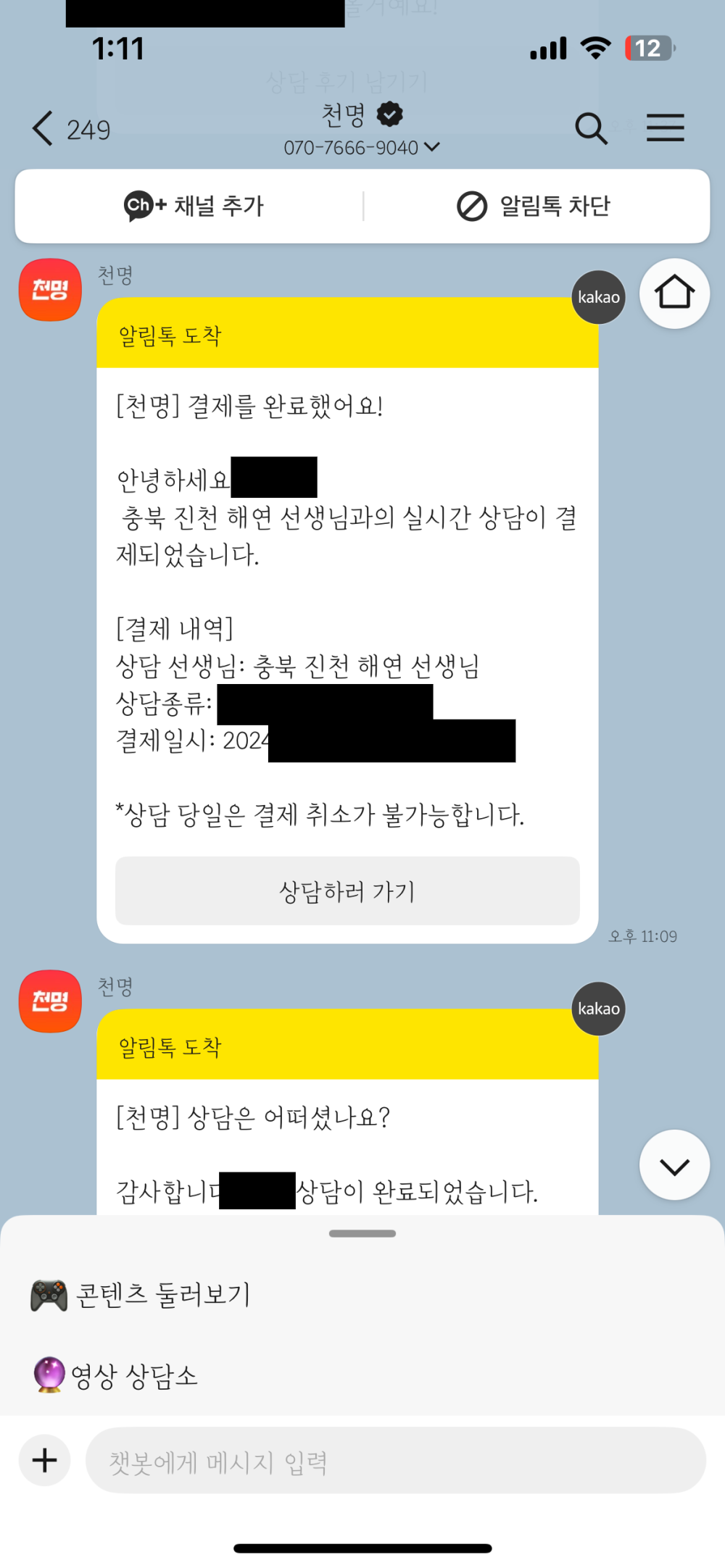725x1568 pixels.
Task: Block alimtalk via 알림톡 차단
Action: (x=534, y=207)
